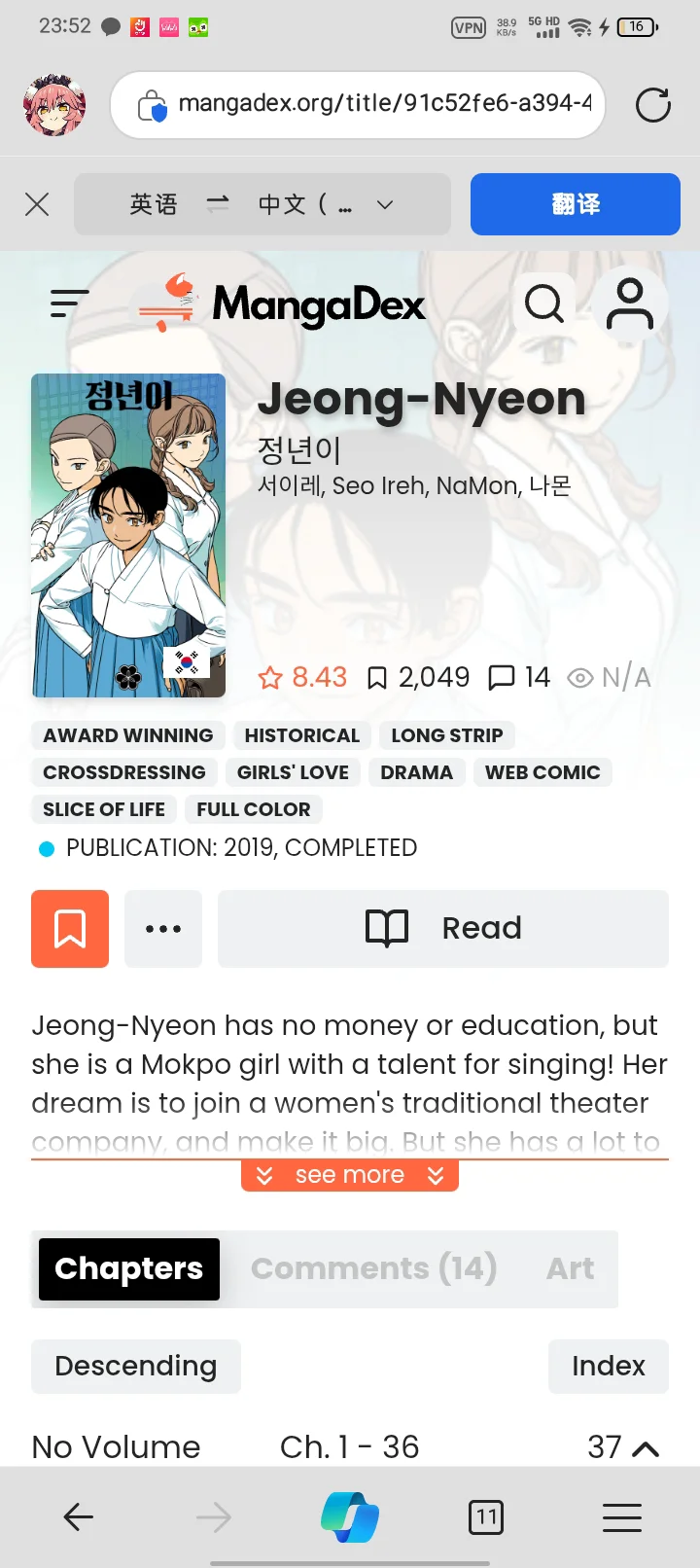Screen dimensions: 700x1568
Task: Select the Girls' Love tag
Action: tap(293, 772)
